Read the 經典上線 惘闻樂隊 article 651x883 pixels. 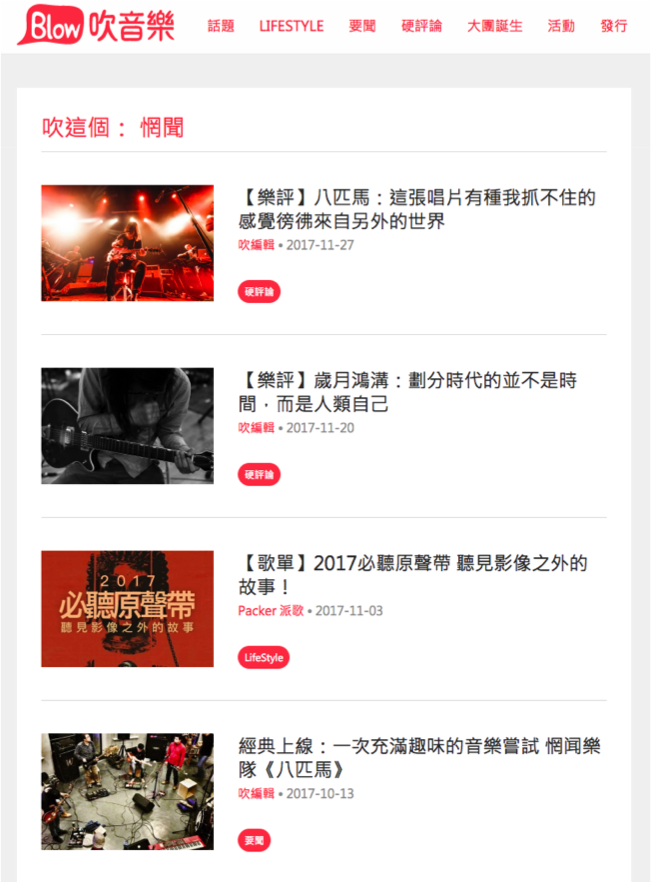click(418, 758)
